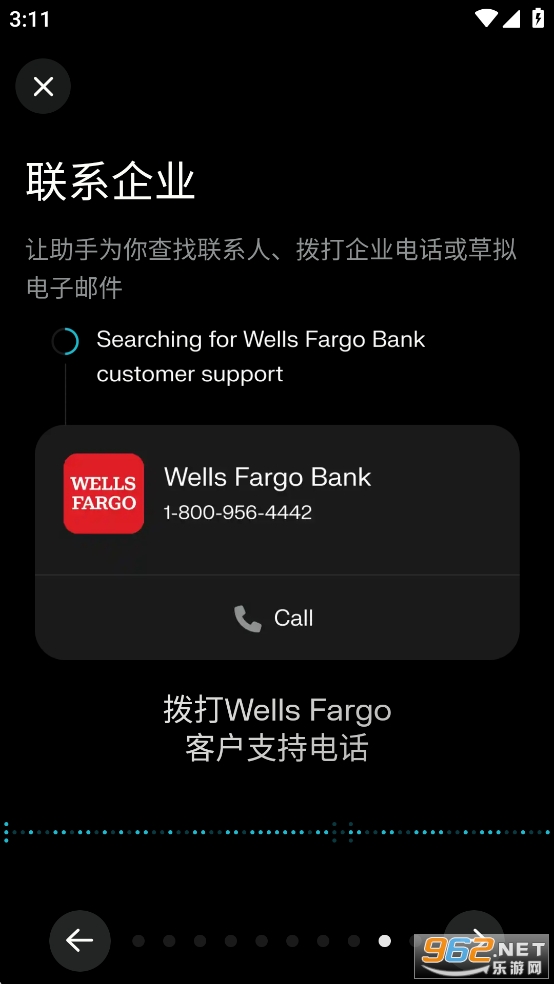Go back to the previous page arrow
The height and width of the screenshot is (984, 554).
(x=80, y=940)
